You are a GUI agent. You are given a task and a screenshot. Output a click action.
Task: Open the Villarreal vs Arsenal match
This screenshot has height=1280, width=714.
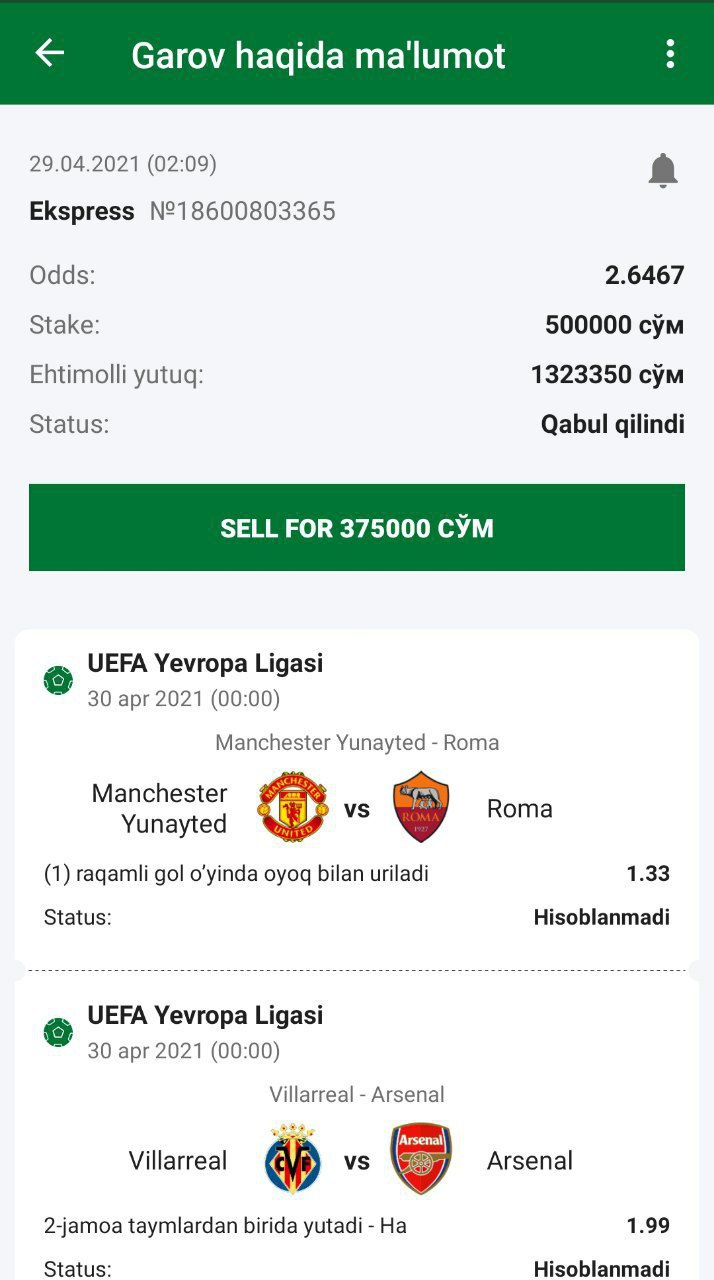[x=357, y=1159]
